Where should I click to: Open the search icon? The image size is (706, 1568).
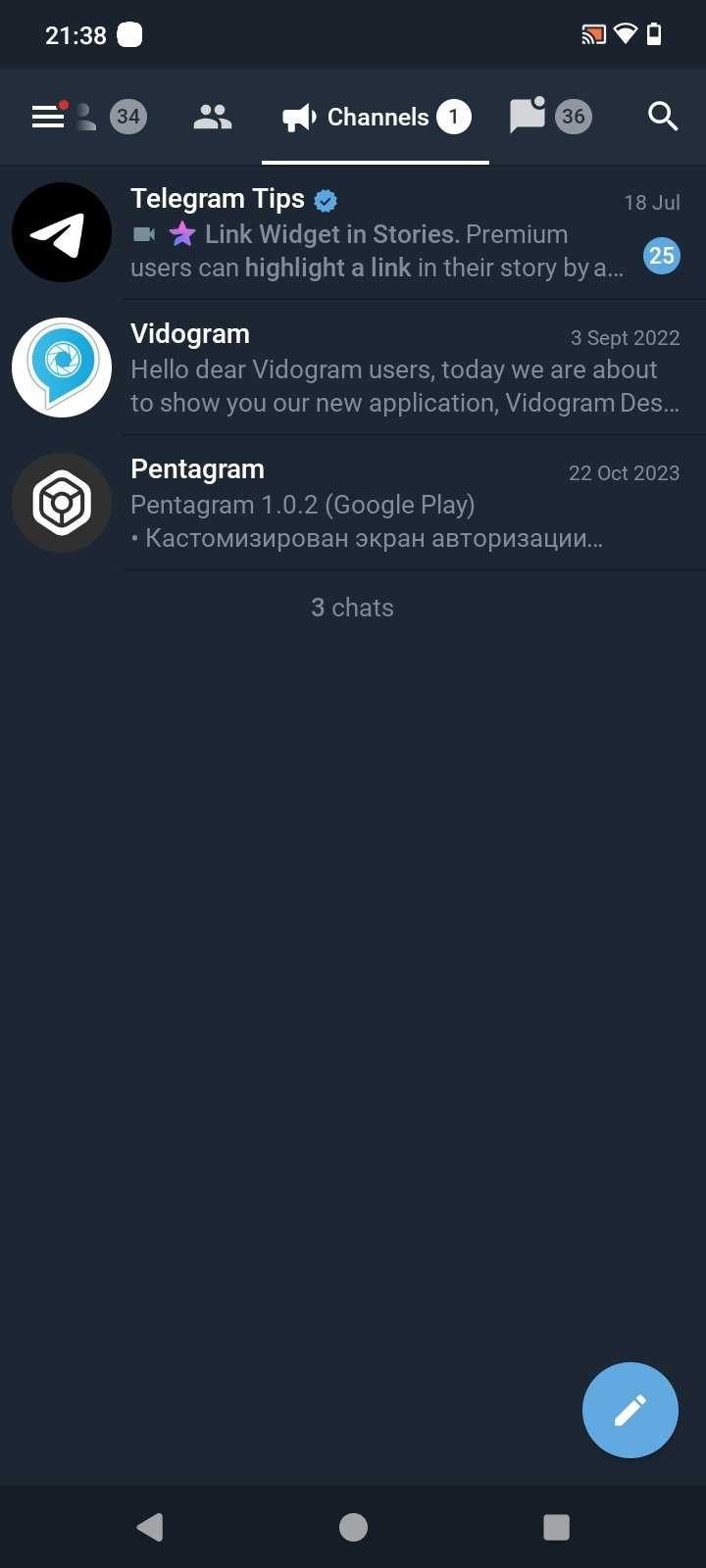click(x=663, y=117)
